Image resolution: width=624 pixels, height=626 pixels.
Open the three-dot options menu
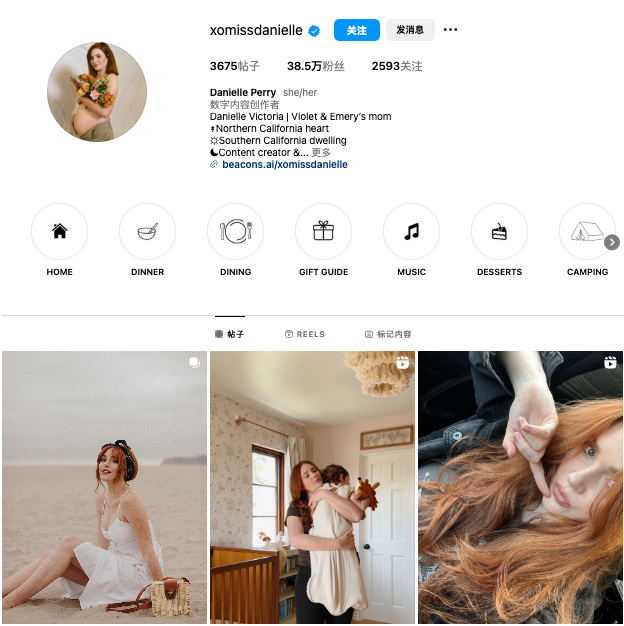pyautogui.click(x=450, y=30)
